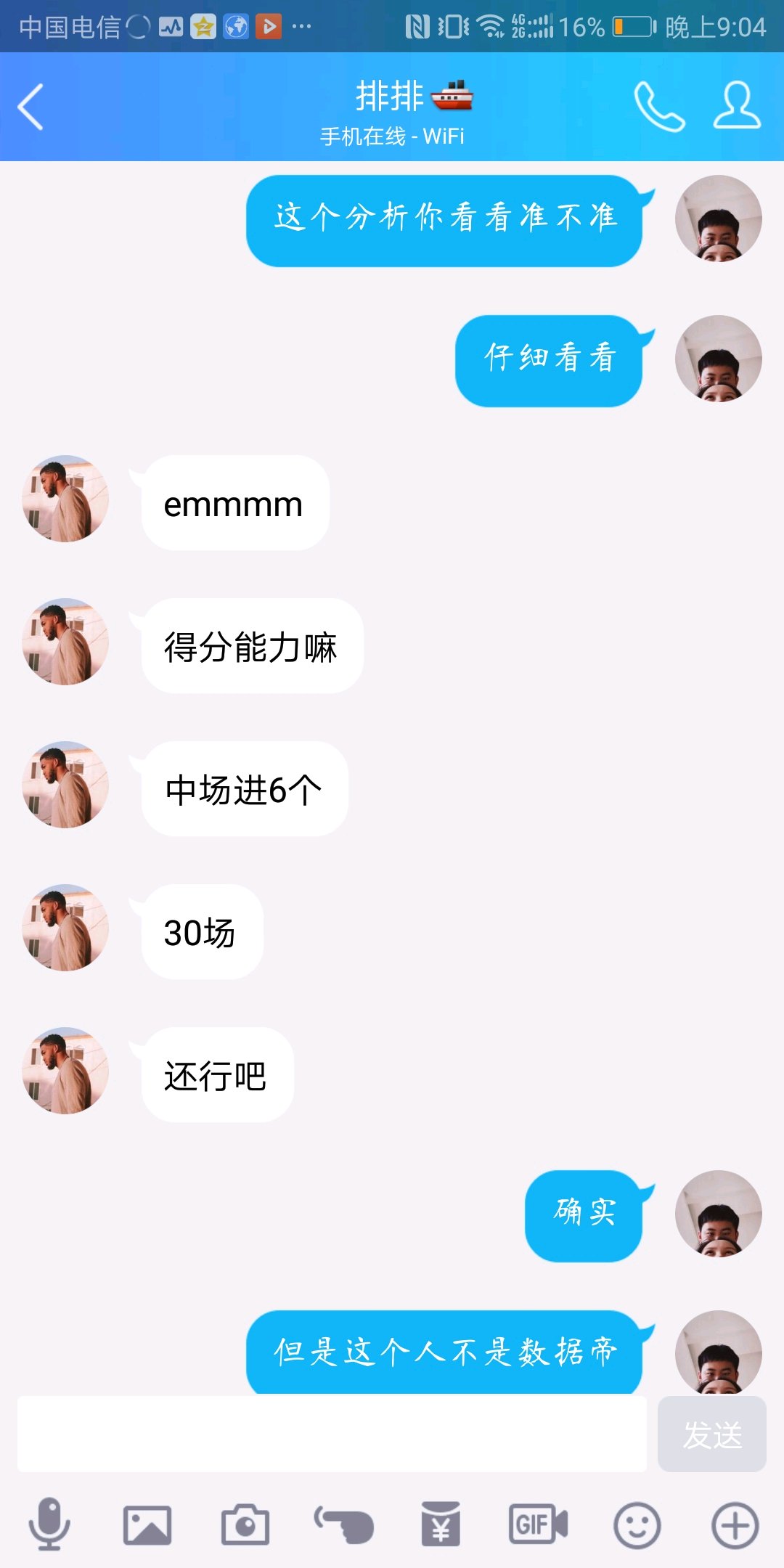Tap the avatar beside the emmmm message
The width and height of the screenshot is (784, 1568).
click(x=65, y=499)
